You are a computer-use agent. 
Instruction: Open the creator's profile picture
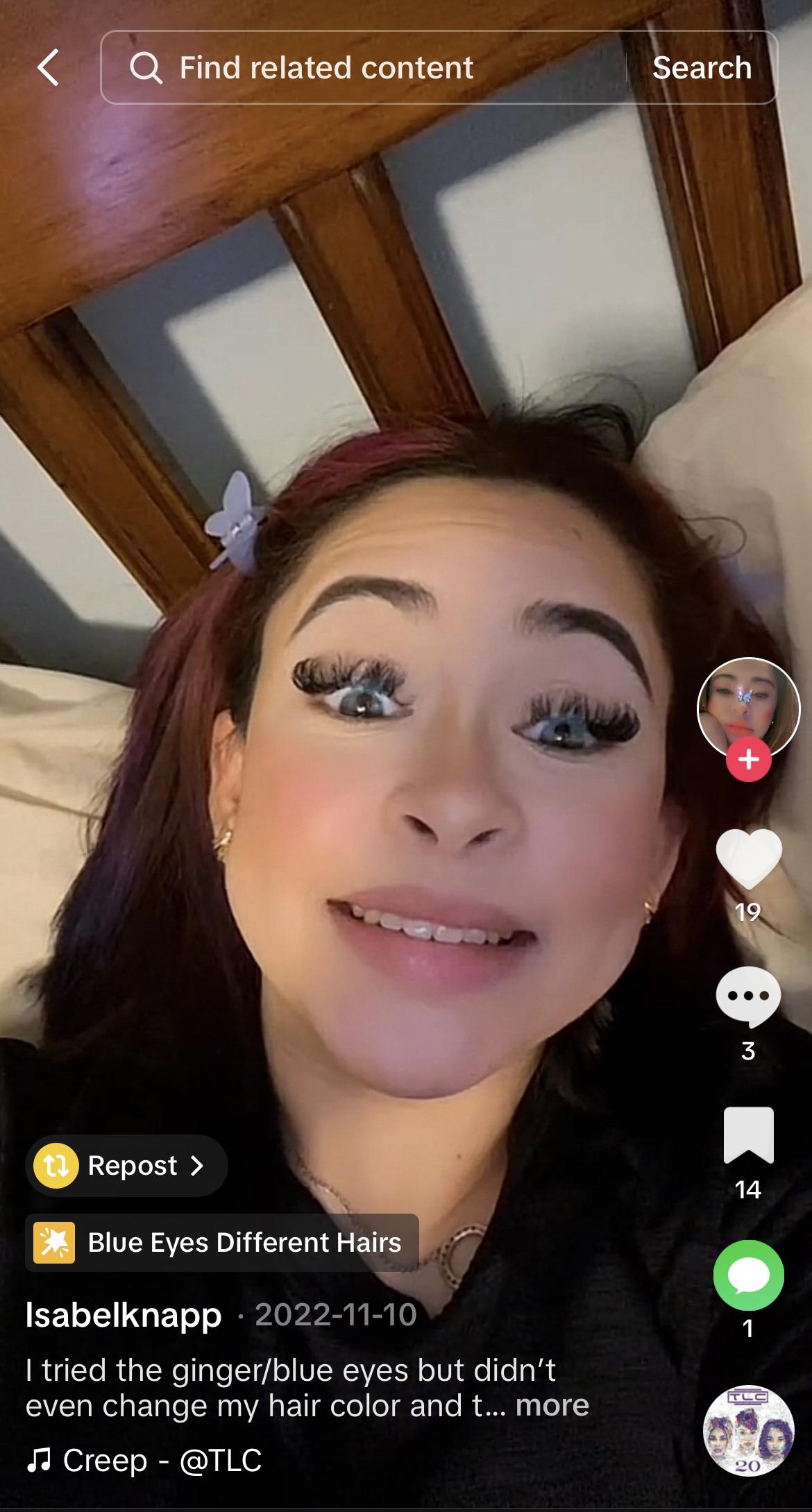pos(747,706)
